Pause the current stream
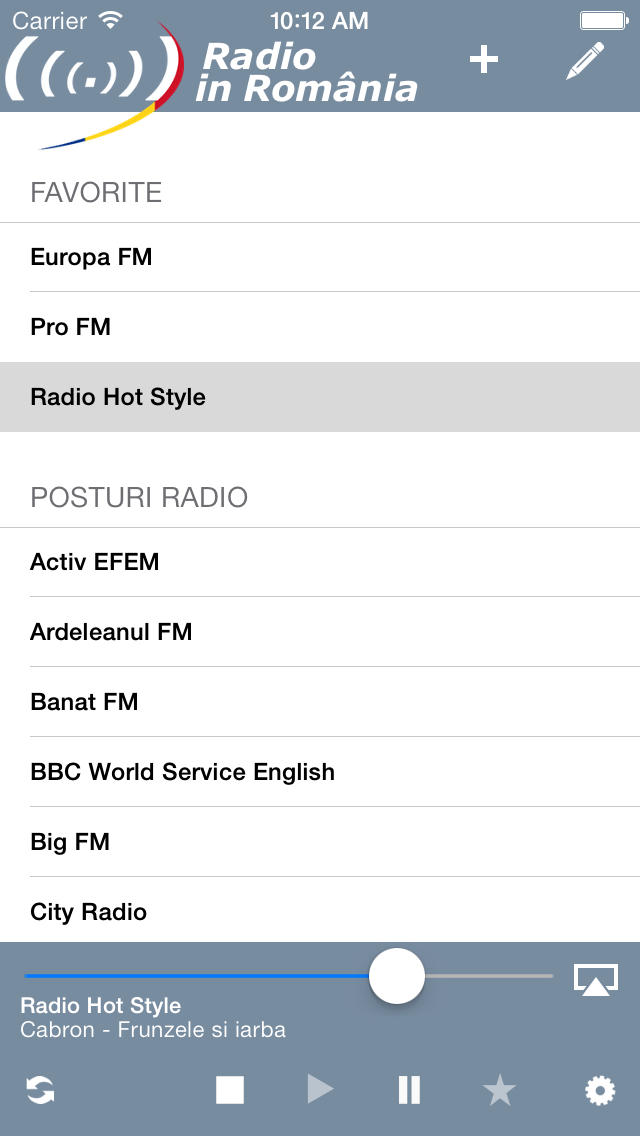 (x=410, y=1090)
